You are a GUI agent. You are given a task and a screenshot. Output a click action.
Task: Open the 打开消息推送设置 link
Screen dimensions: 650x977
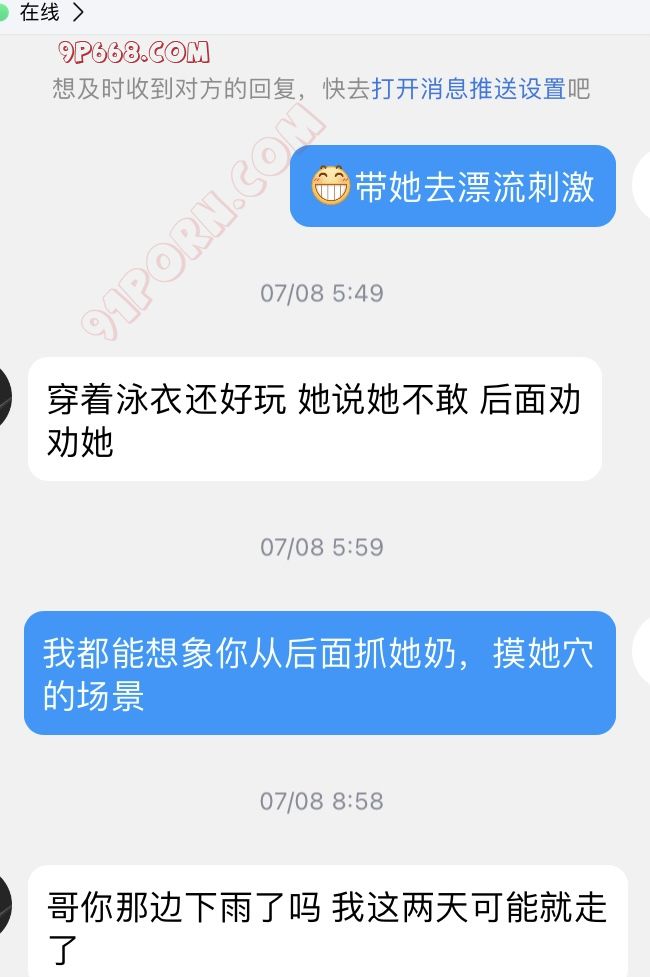[x=469, y=89]
